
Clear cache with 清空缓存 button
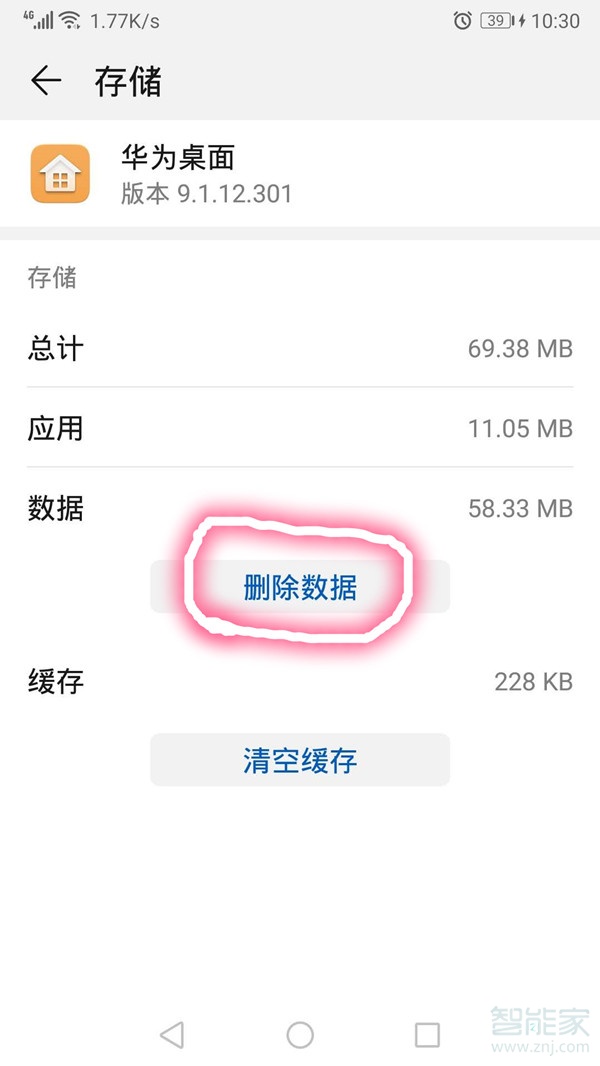pyautogui.click(x=300, y=760)
